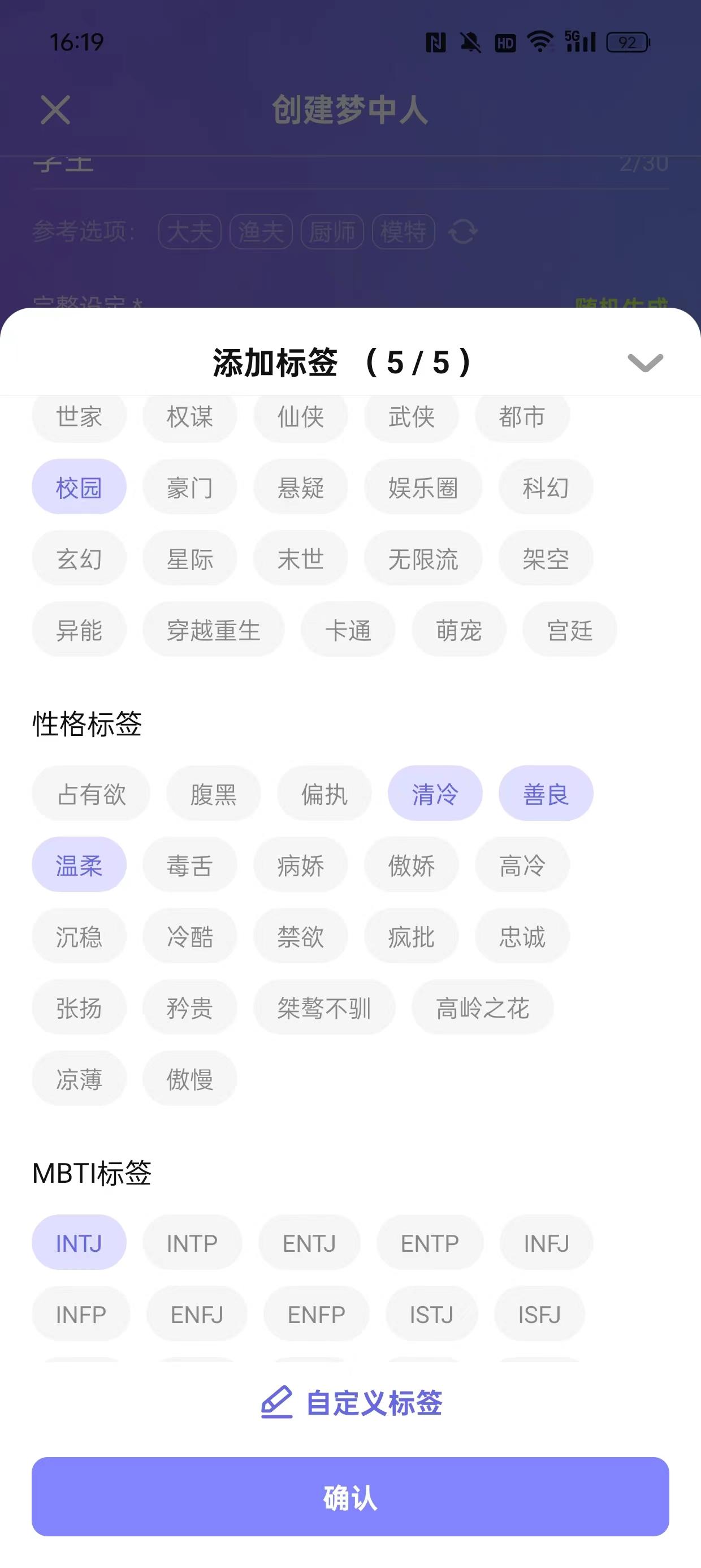
Task: Open 自定义标签 to create a custom tag
Action: 352,1402
